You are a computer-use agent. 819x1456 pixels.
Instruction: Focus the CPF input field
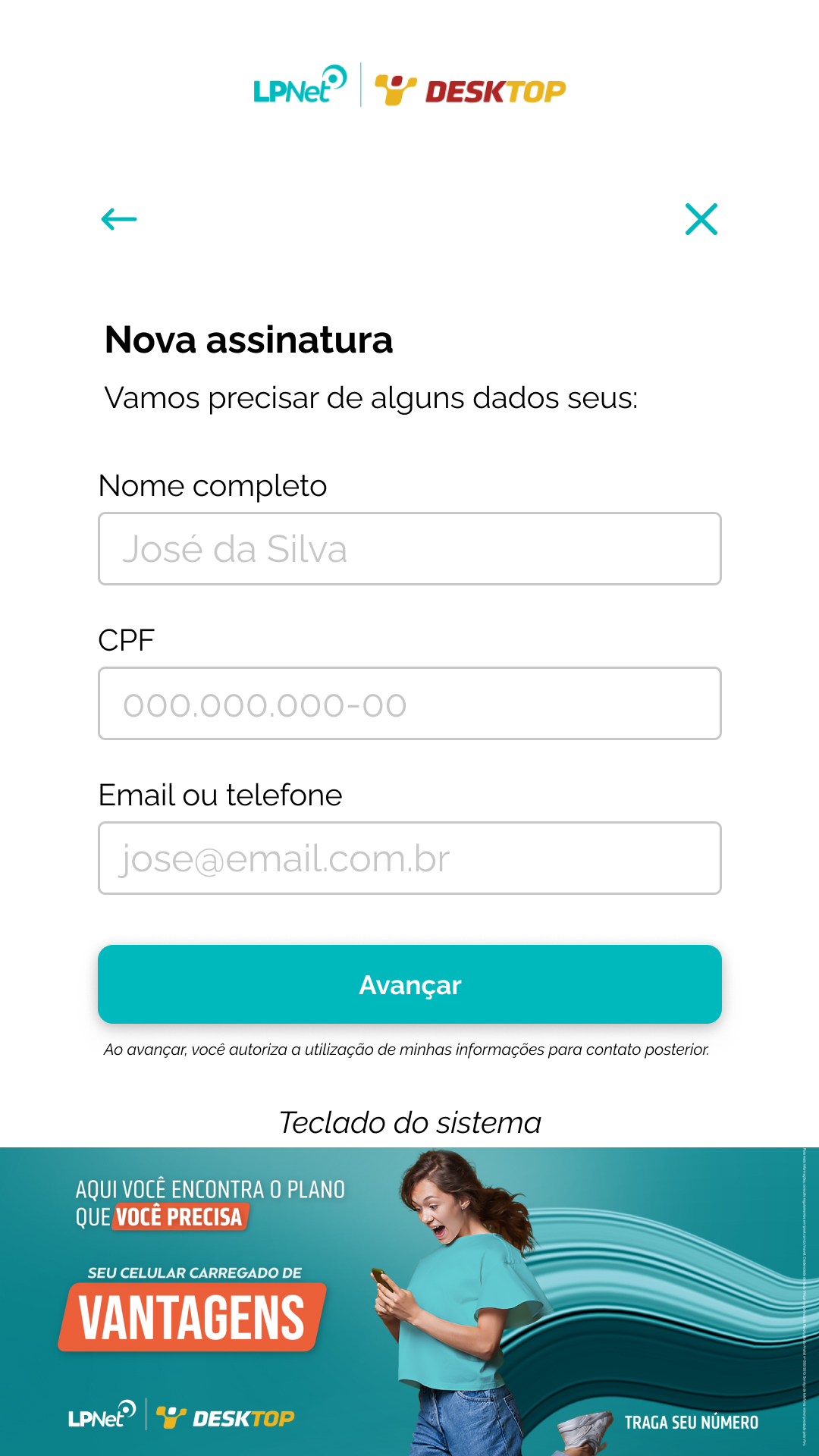pyautogui.click(x=409, y=703)
